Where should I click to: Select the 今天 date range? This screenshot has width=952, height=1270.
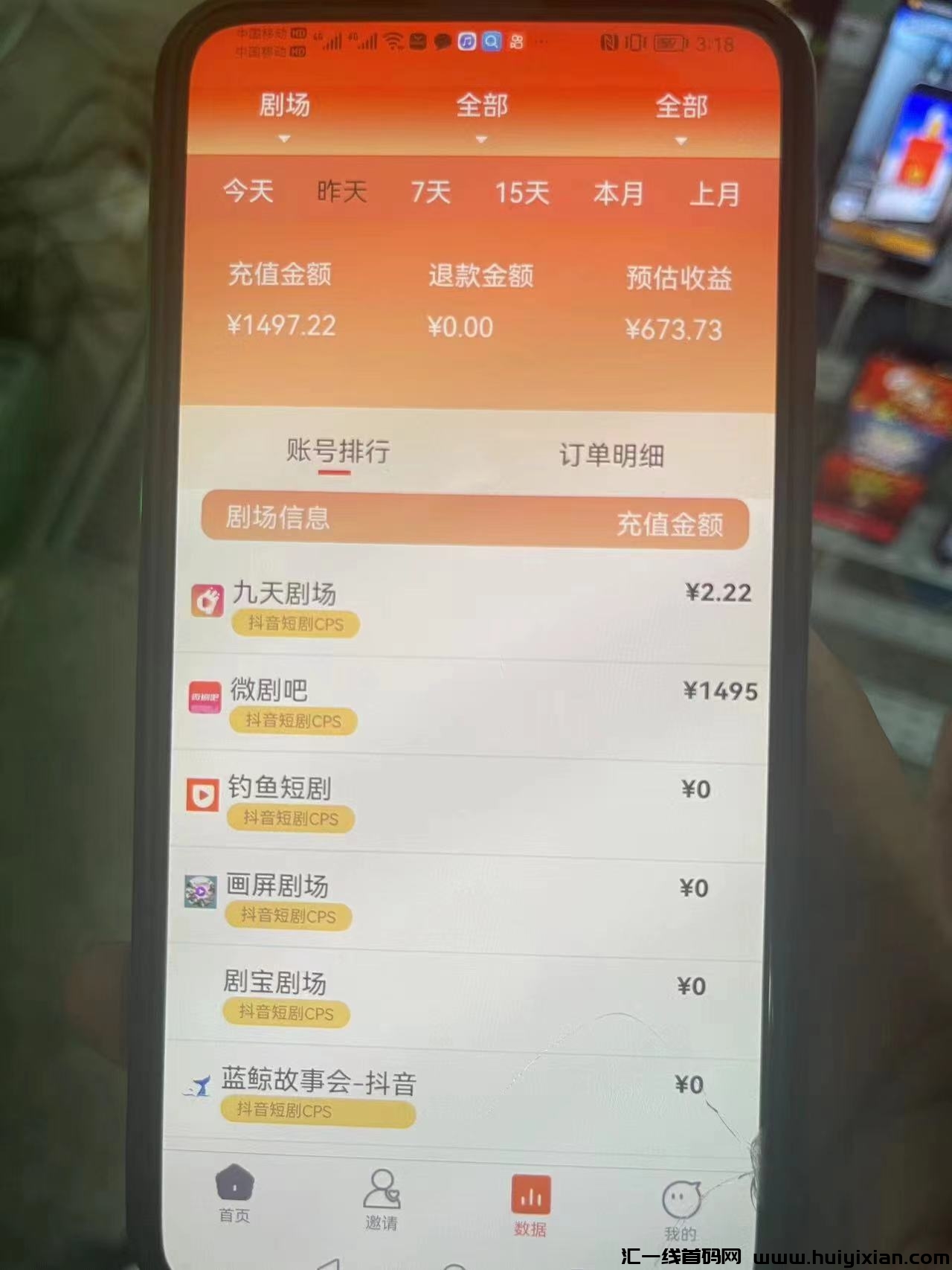click(248, 191)
